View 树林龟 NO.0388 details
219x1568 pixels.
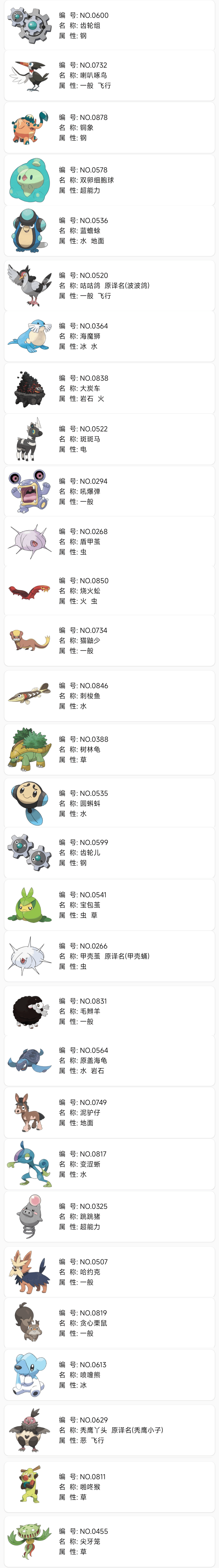click(x=109, y=749)
